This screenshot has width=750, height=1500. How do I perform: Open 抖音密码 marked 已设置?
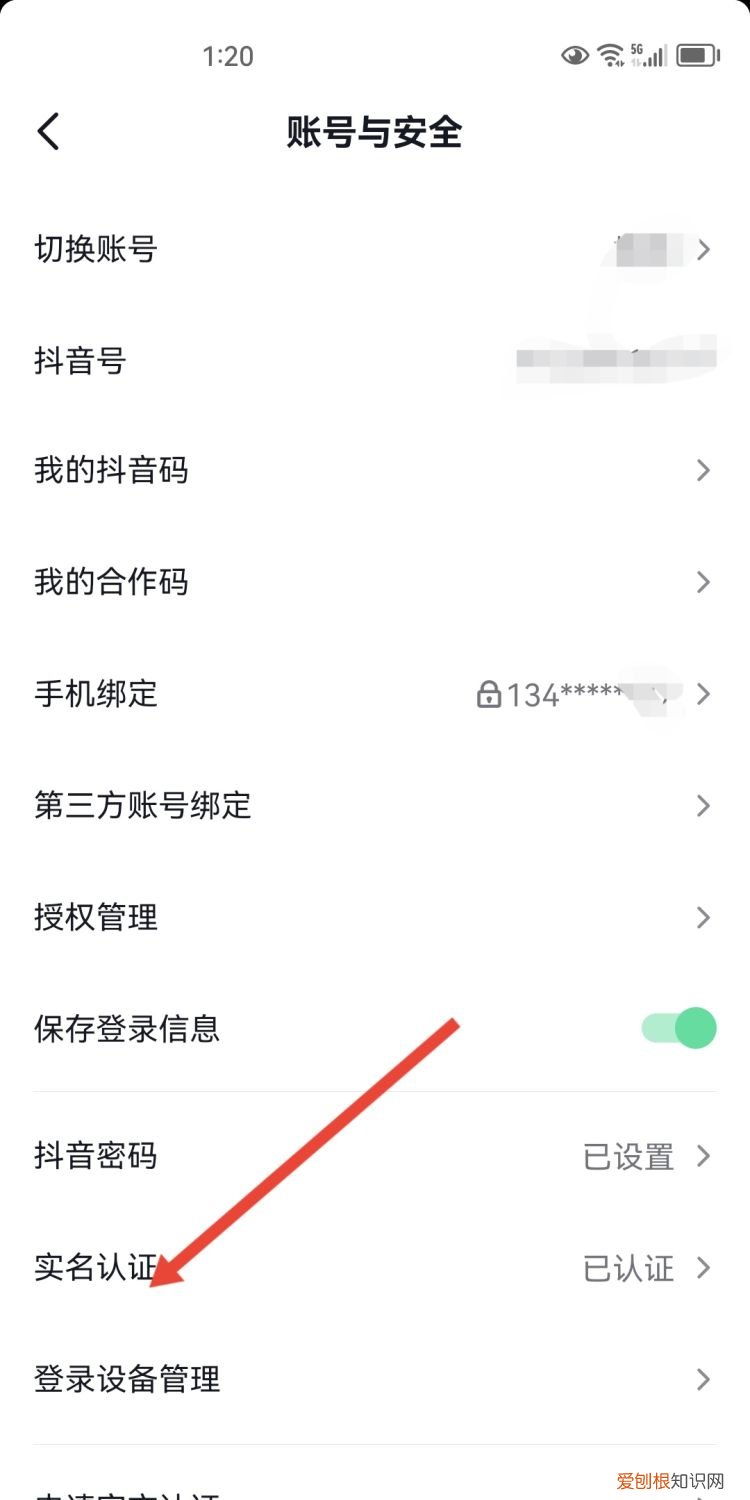(x=375, y=1156)
